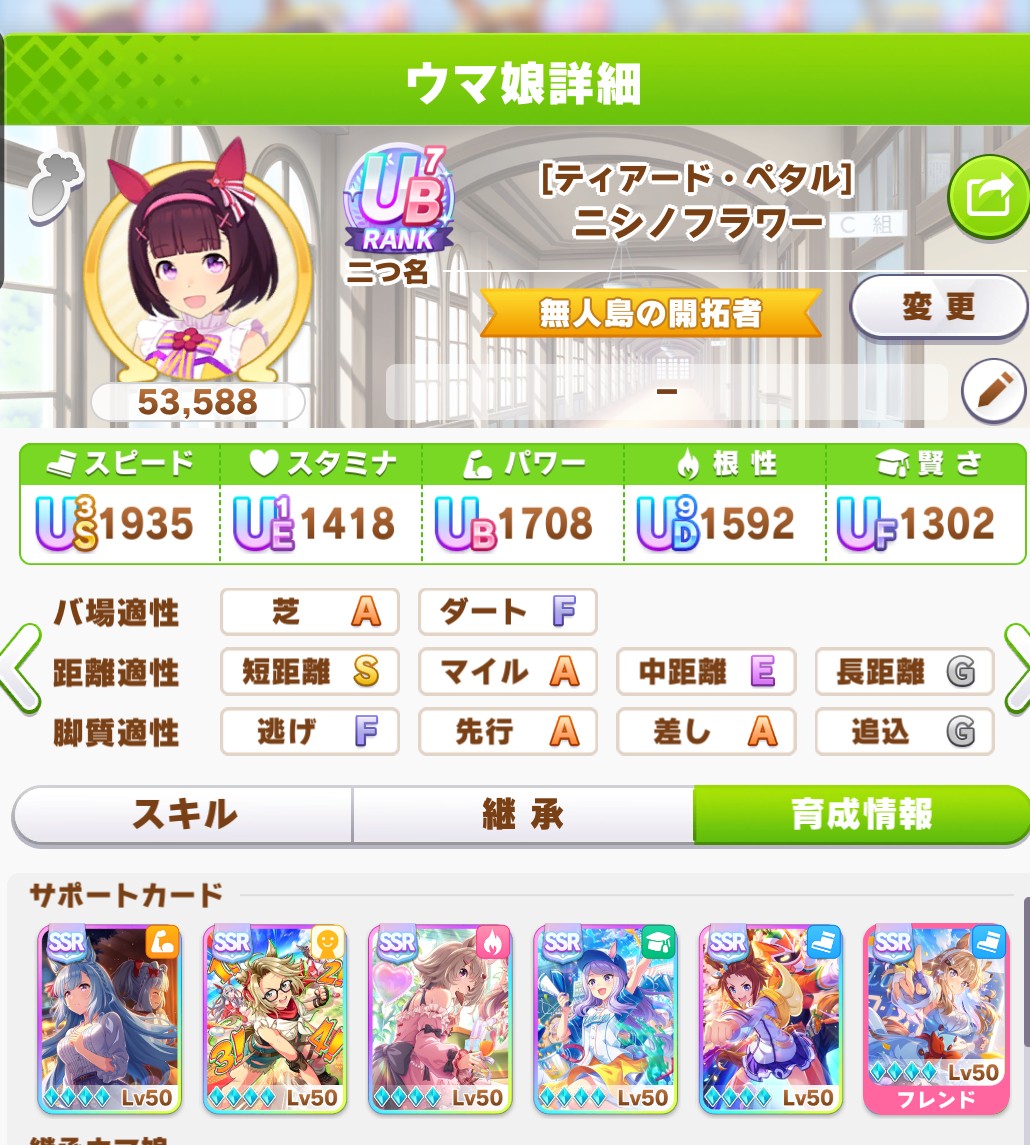The height and width of the screenshot is (1145, 1030).
Task: Switch to the 継承 tab
Action: pyautogui.click(x=522, y=815)
